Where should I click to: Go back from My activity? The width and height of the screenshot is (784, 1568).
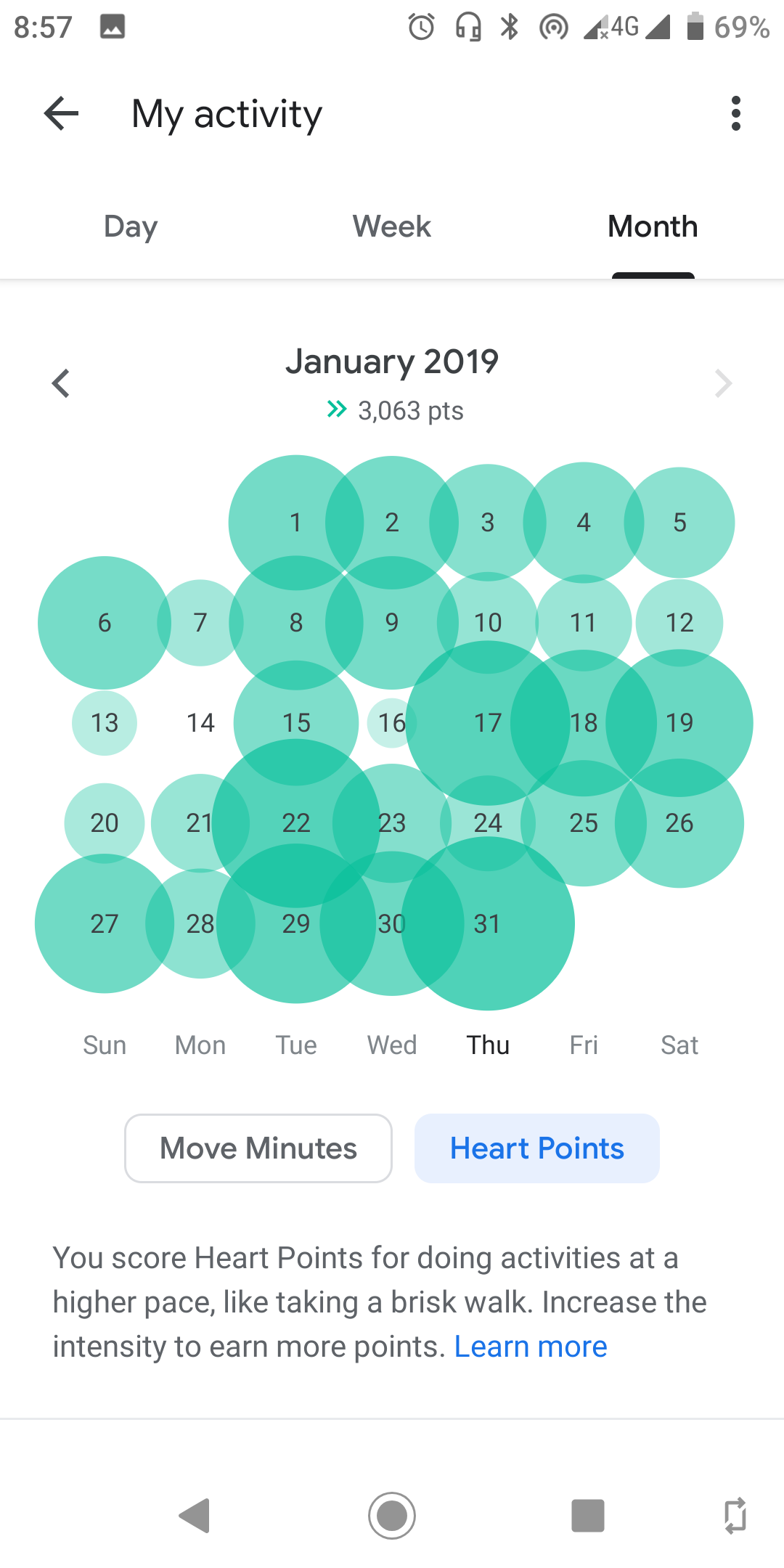pos(61,114)
